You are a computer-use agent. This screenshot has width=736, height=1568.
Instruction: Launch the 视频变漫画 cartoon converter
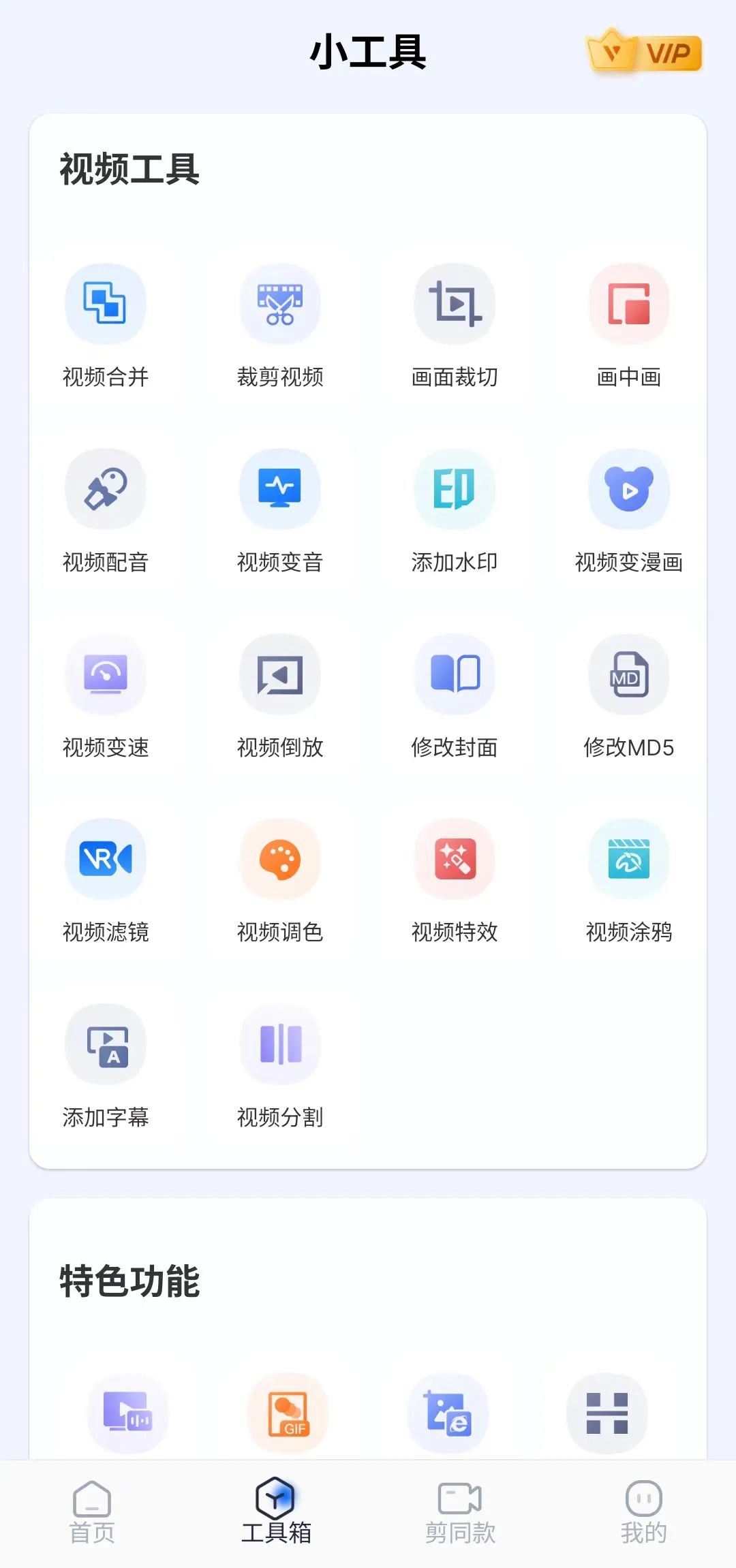pyautogui.click(x=629, y=489)
